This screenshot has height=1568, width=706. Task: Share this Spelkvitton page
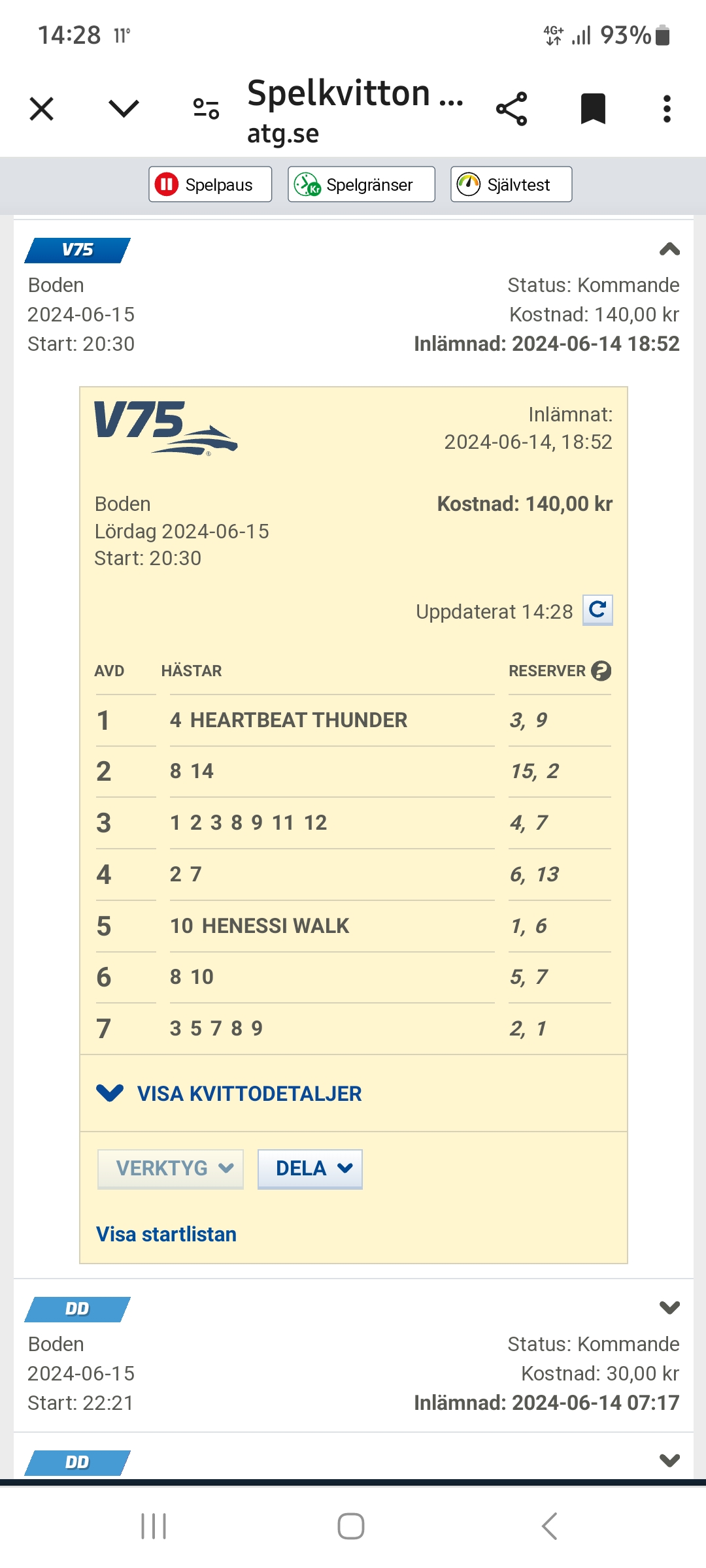[x=511, y=108]
